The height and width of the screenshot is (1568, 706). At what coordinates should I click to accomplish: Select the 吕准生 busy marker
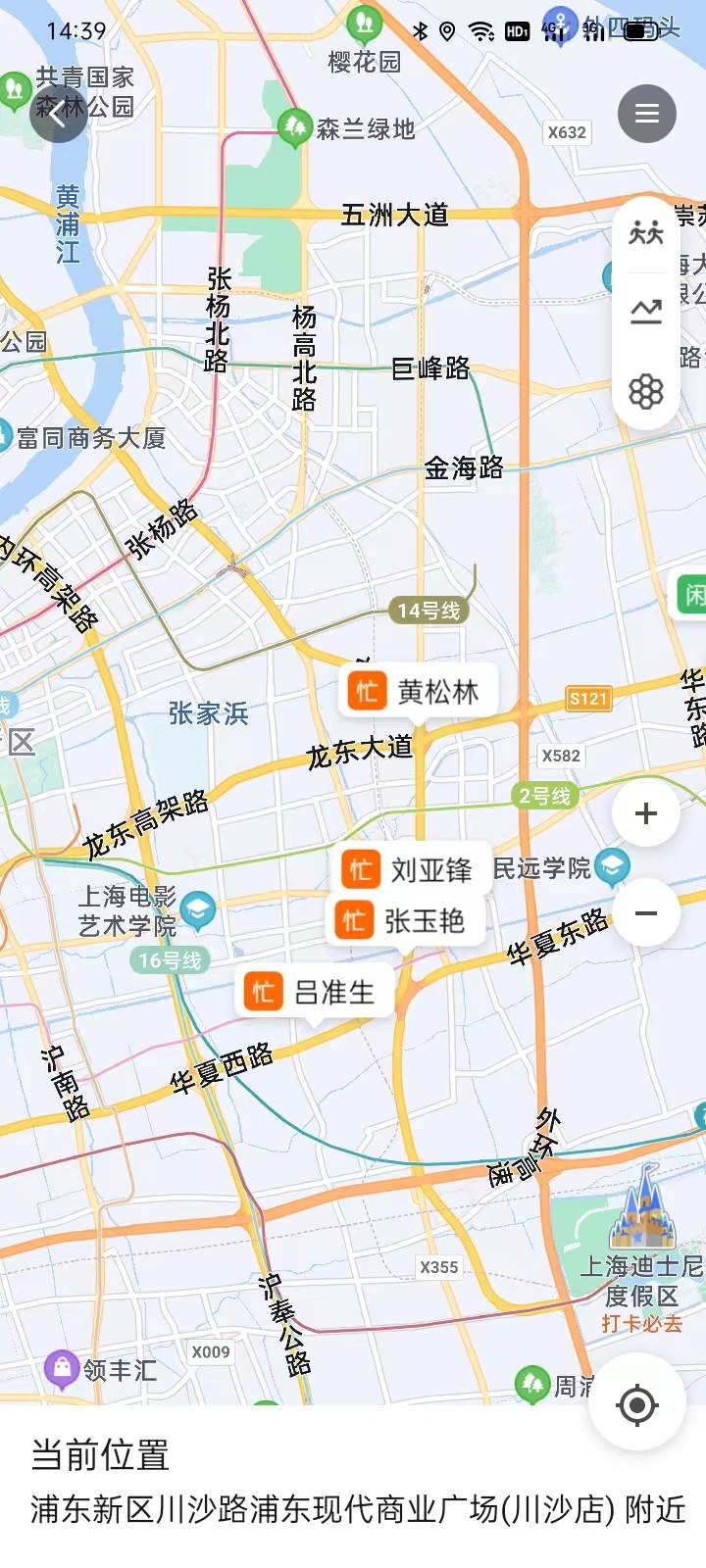pos(314,993)
